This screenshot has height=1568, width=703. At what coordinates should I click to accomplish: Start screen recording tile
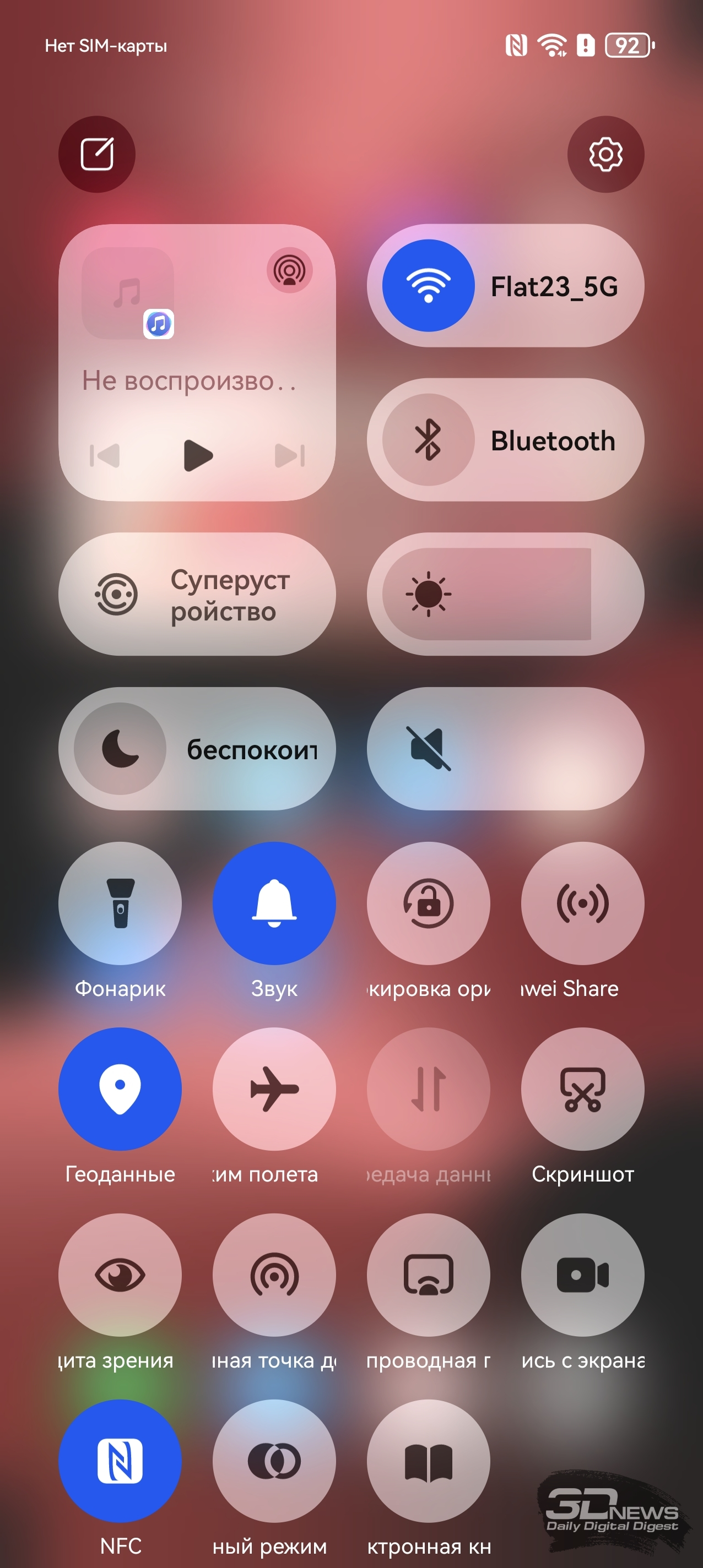coord(582,1275)
